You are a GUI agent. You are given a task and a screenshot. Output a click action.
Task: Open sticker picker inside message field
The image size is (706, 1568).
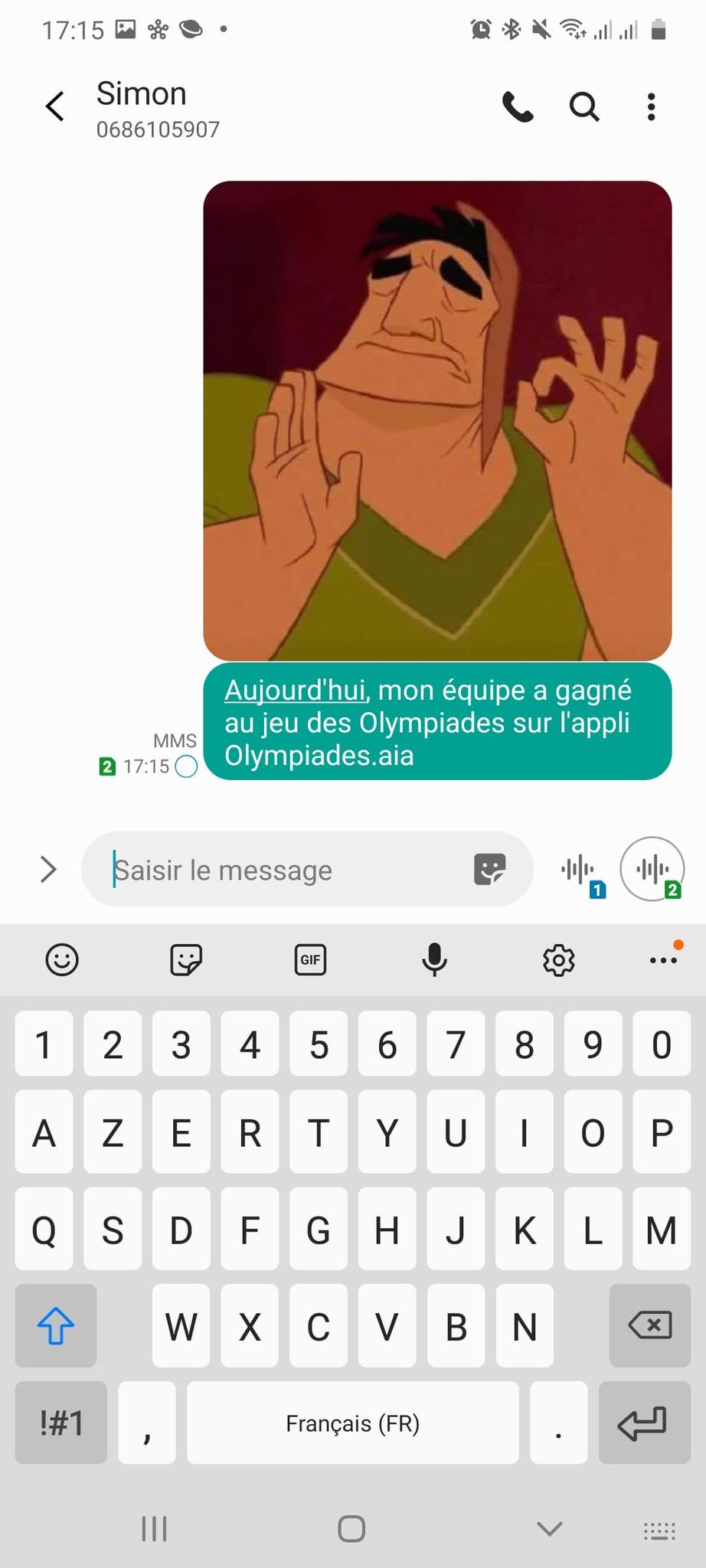click(x=490, y=869)
